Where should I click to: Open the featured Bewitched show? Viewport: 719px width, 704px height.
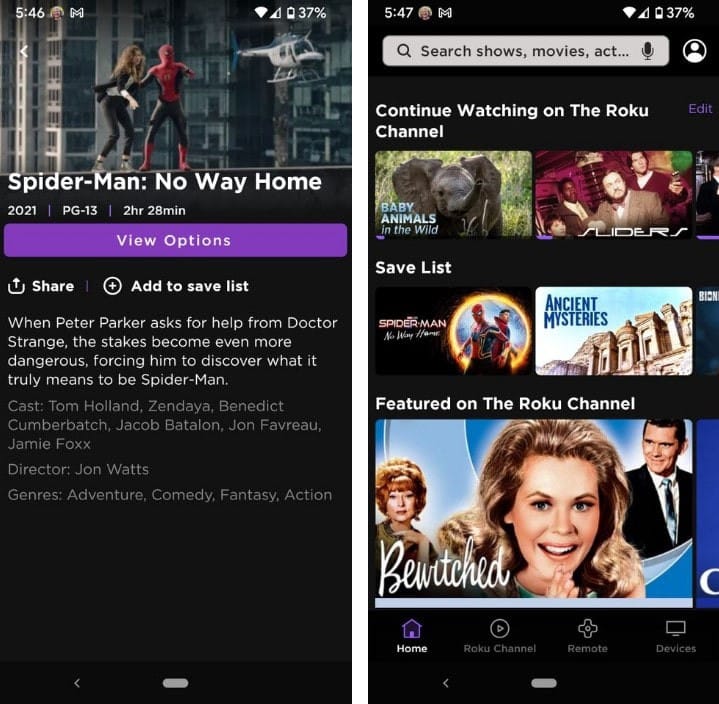pos(533,512)
